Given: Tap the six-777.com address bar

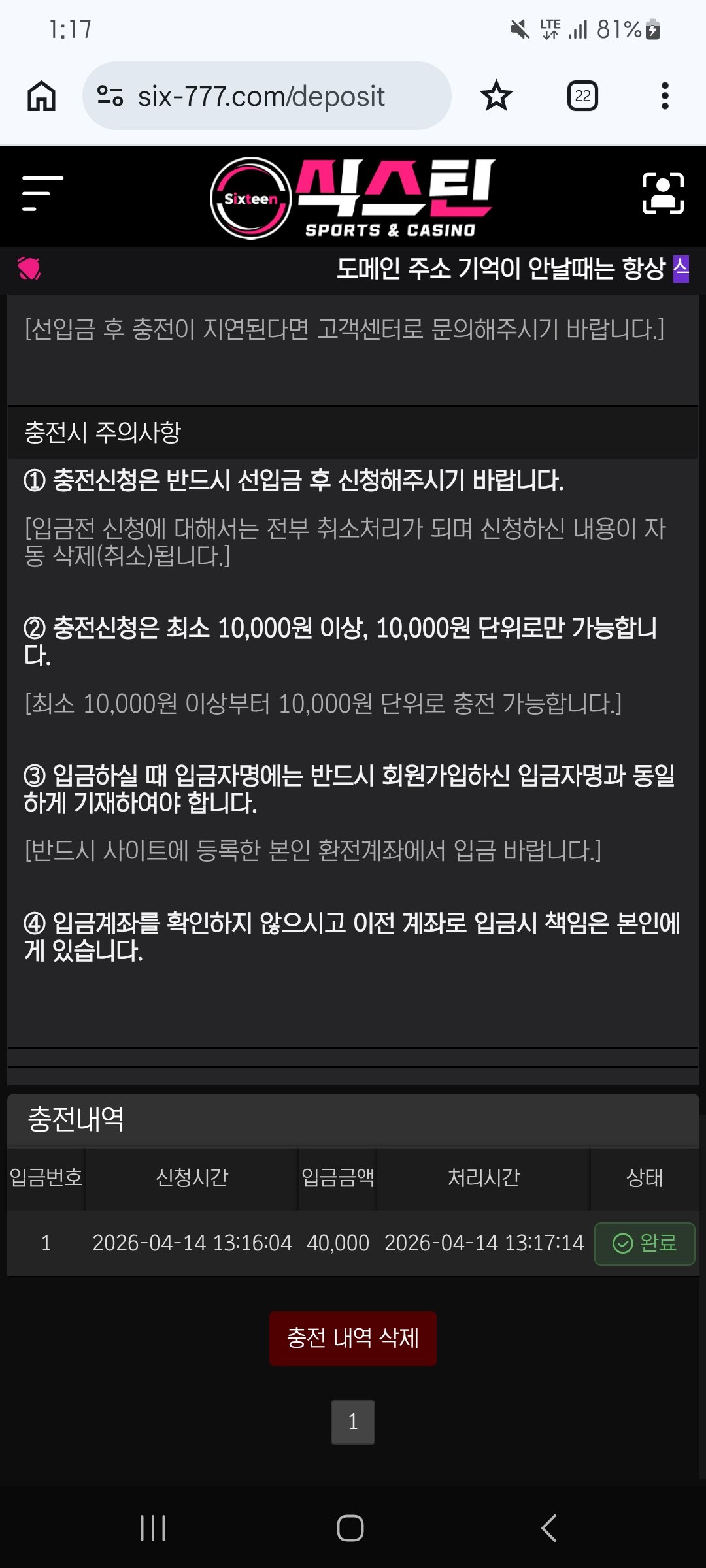Looking at the screenshot, I should [261, 96].
